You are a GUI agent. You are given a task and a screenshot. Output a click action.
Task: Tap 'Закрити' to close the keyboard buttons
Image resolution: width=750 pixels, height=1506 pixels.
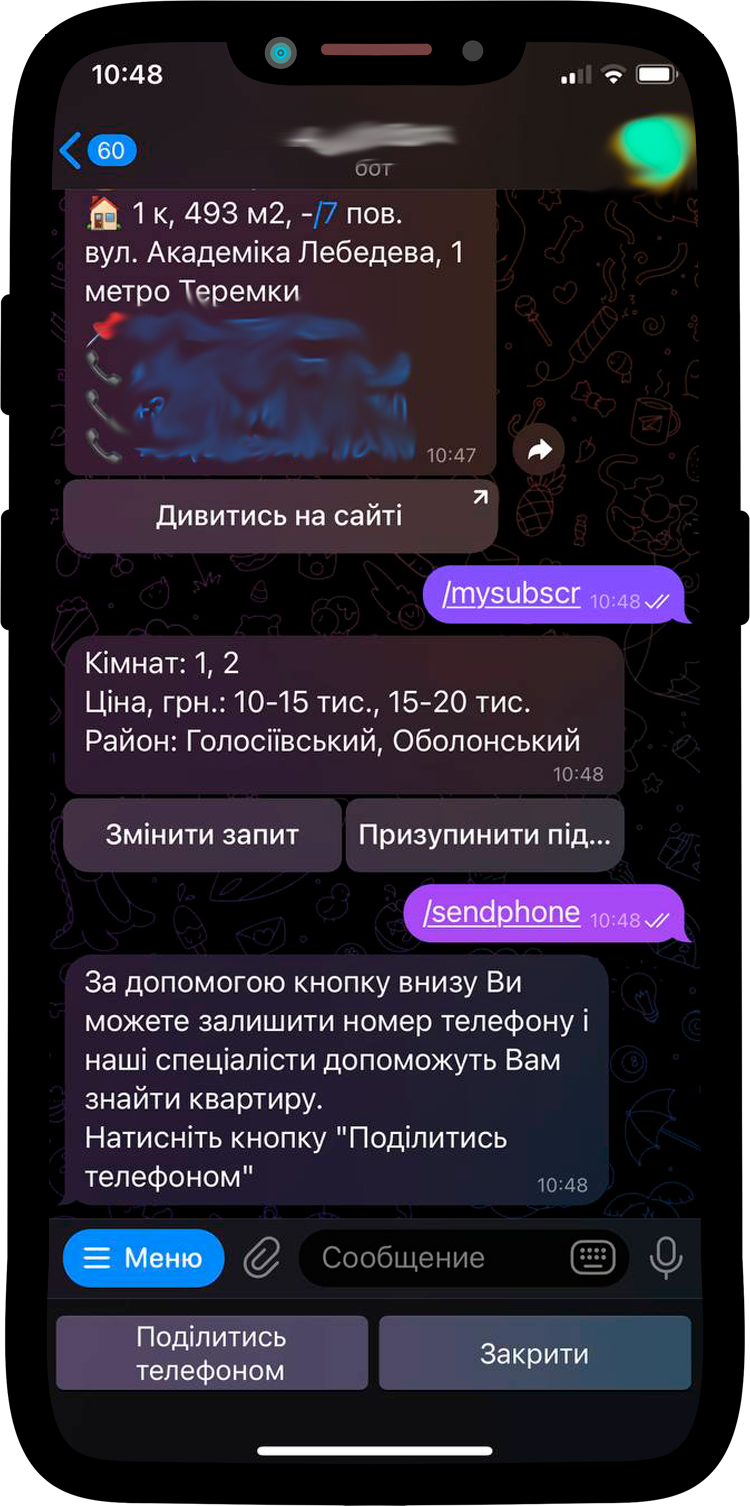pyautogui.click(x=534, y=1353)
